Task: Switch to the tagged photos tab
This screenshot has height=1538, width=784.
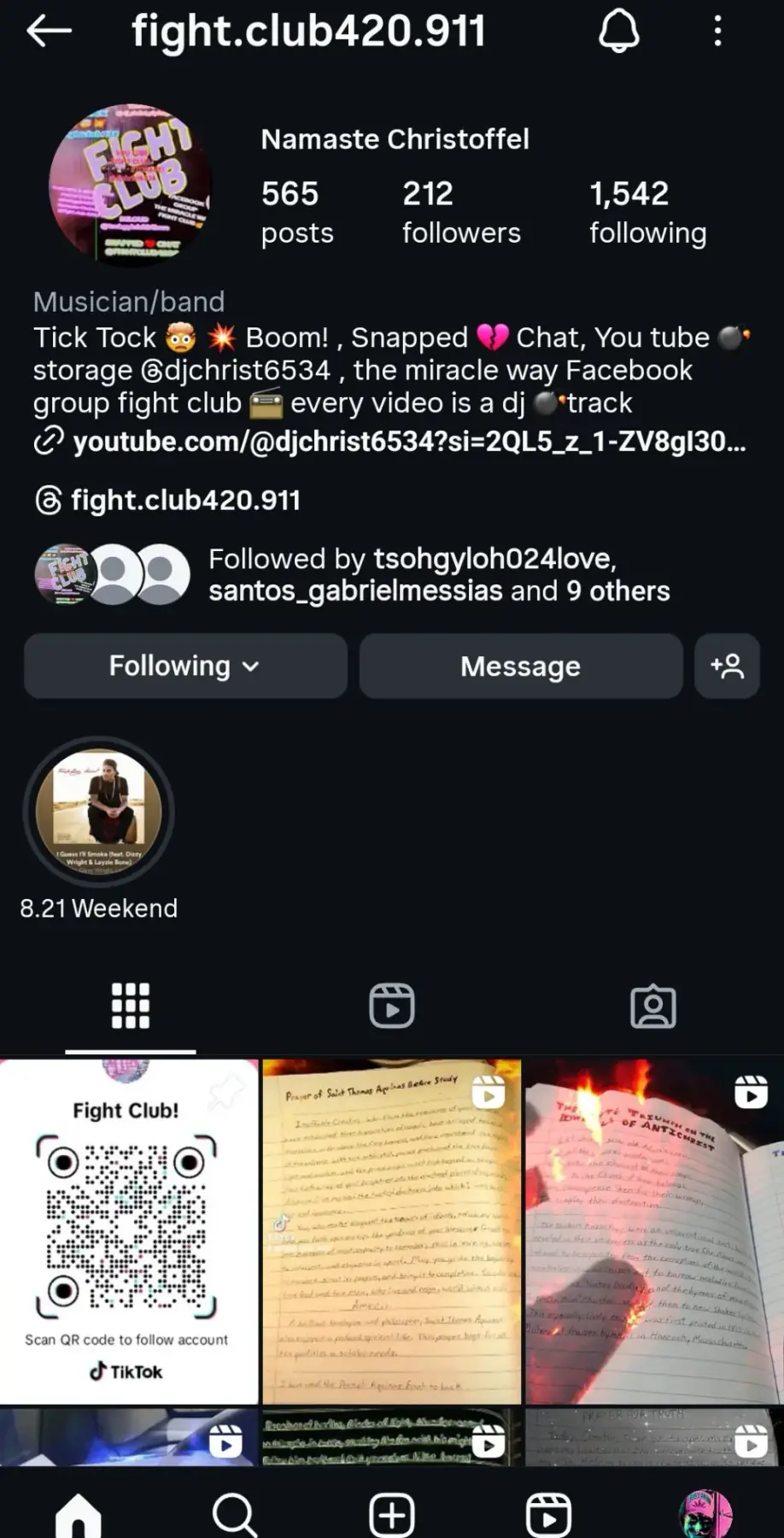Action: (653, 1005)
